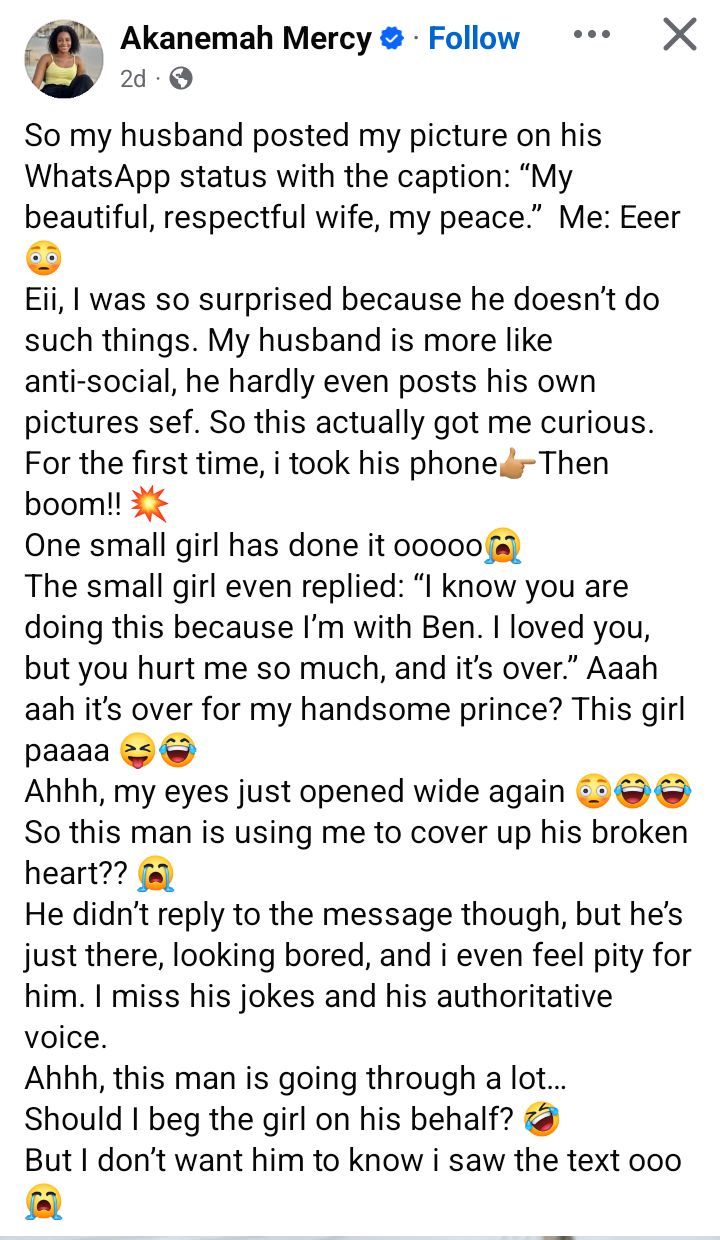720x1240 pixels.
Task: Open Akanemah Mercy's profile name link
Action: point(246,39)
